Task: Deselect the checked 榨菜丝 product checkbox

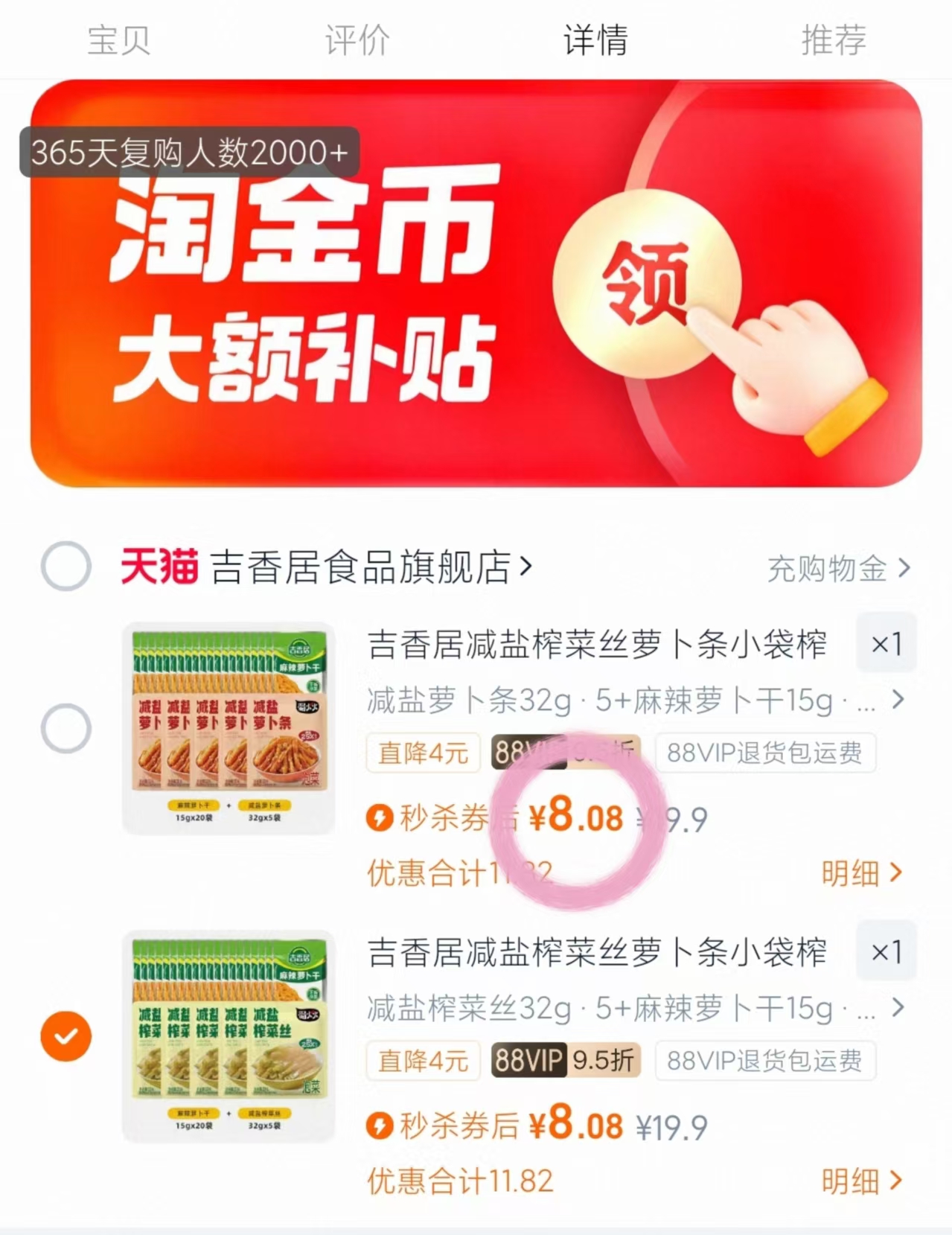Action: (64, 1035)
